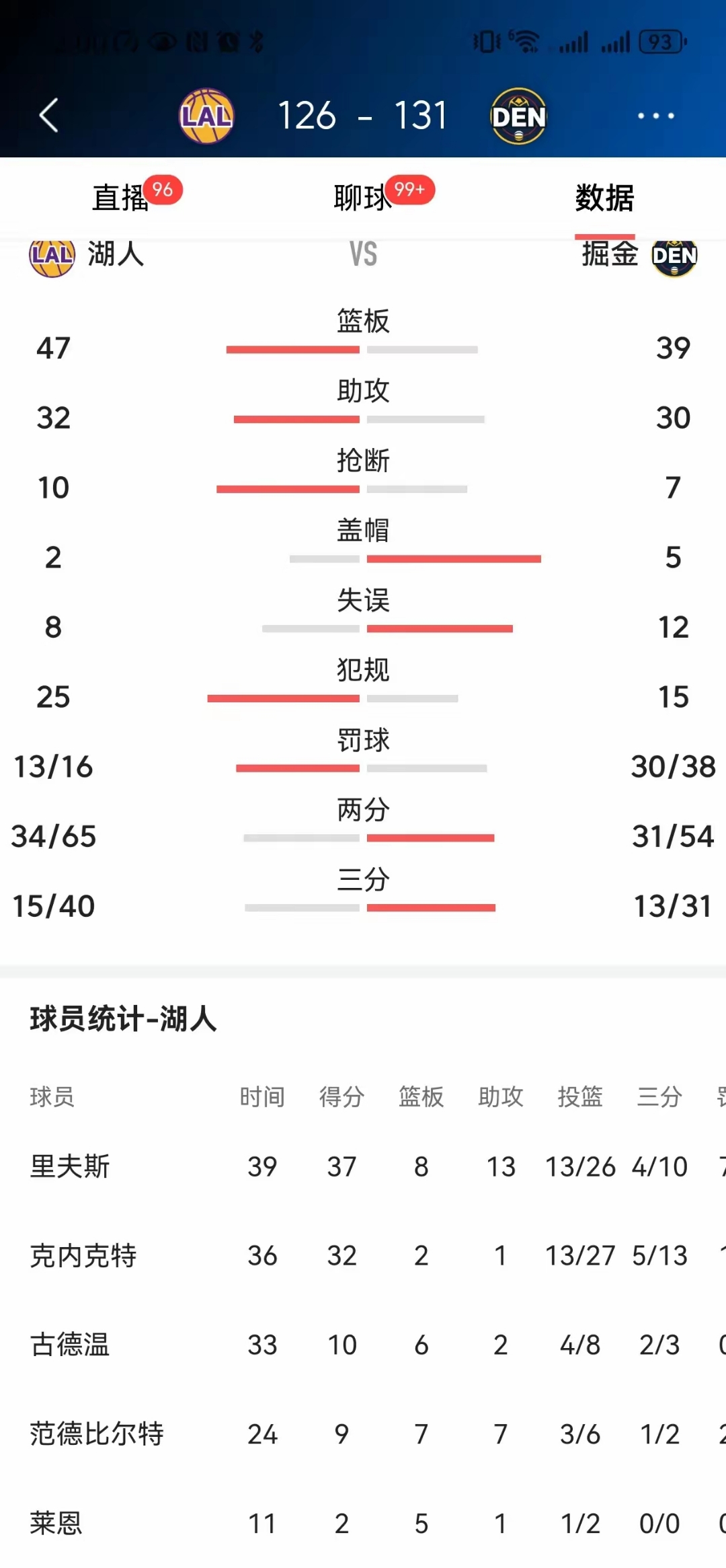The image size is (726, 1568).
Task: Tap the 球员统计-湖人 section header
Action: click(121, 1018)
